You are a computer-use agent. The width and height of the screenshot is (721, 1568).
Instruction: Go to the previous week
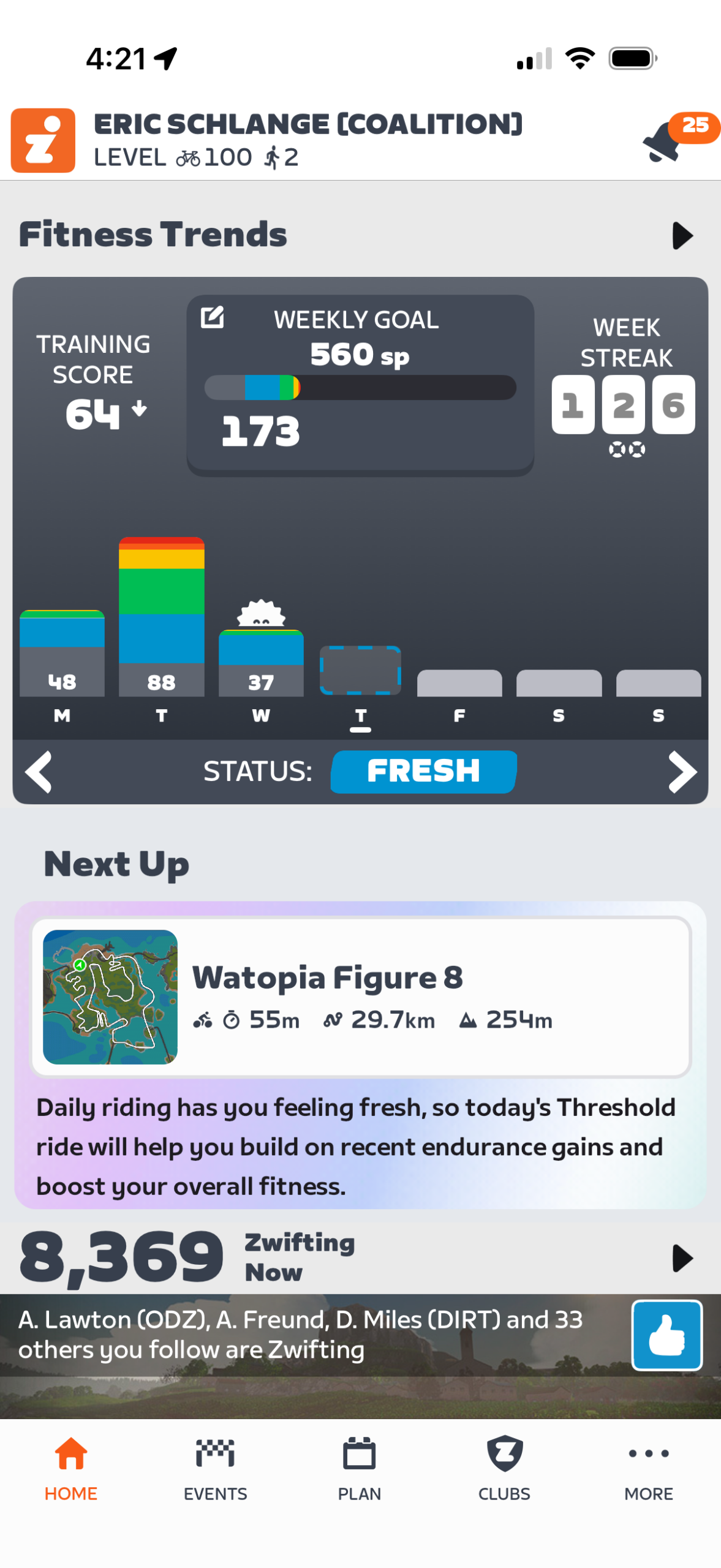(39, 771)
